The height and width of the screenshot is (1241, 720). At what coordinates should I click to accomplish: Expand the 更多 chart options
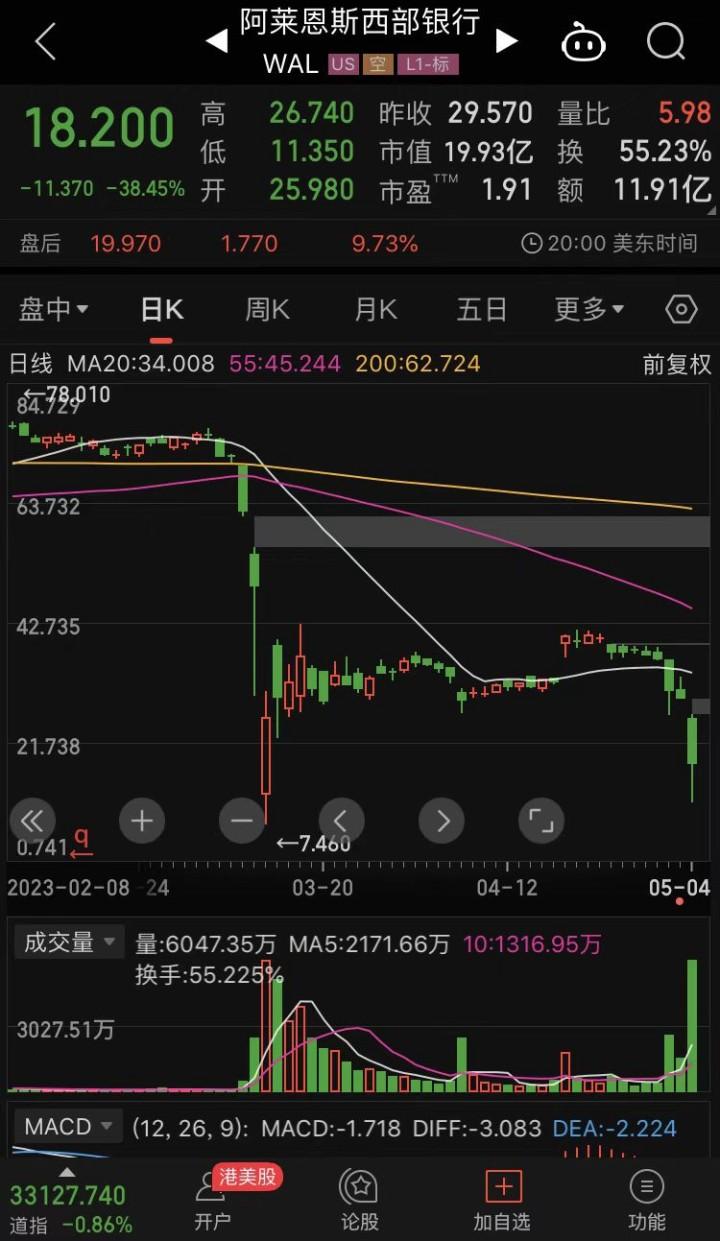pyautogui.click(x=589, y=310)
